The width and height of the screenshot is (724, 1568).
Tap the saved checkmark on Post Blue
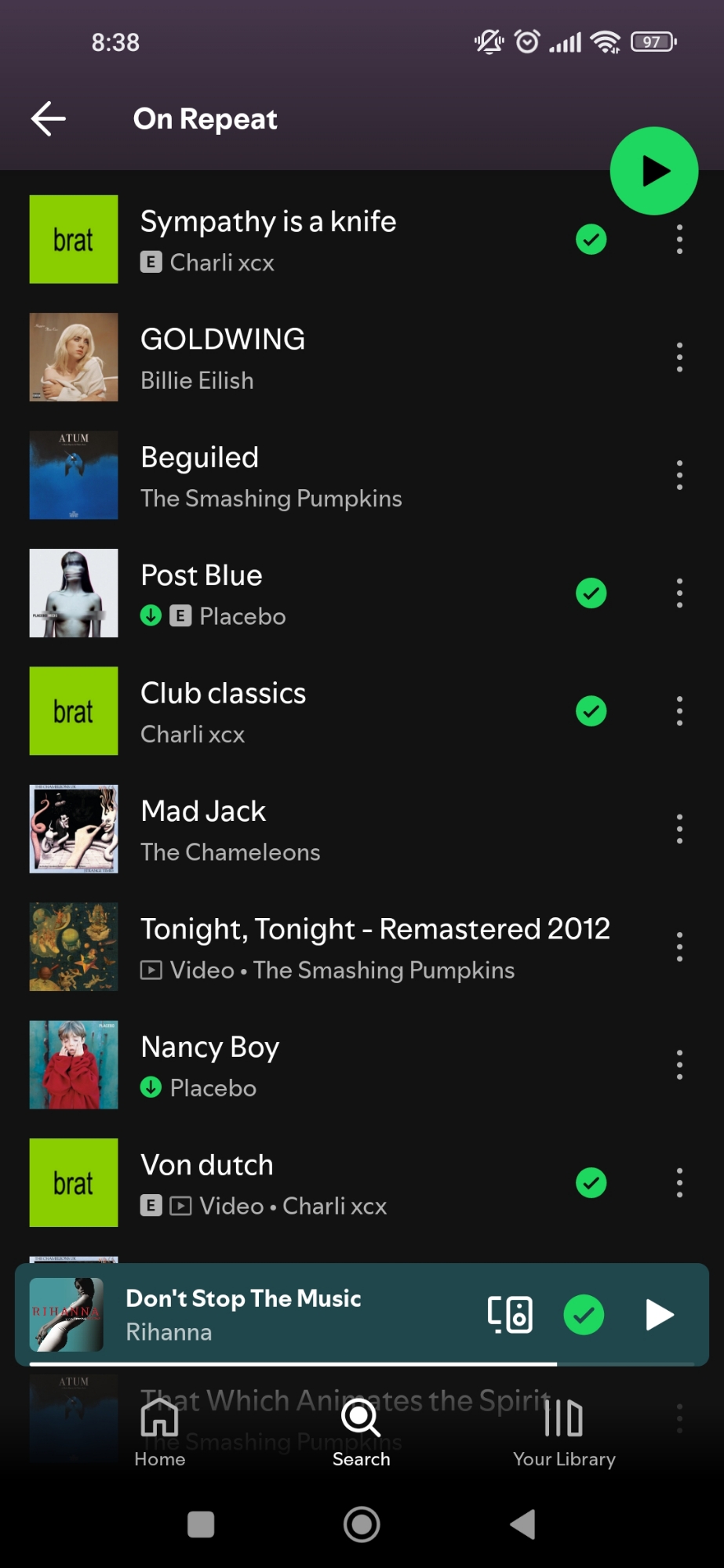(591, 593)
